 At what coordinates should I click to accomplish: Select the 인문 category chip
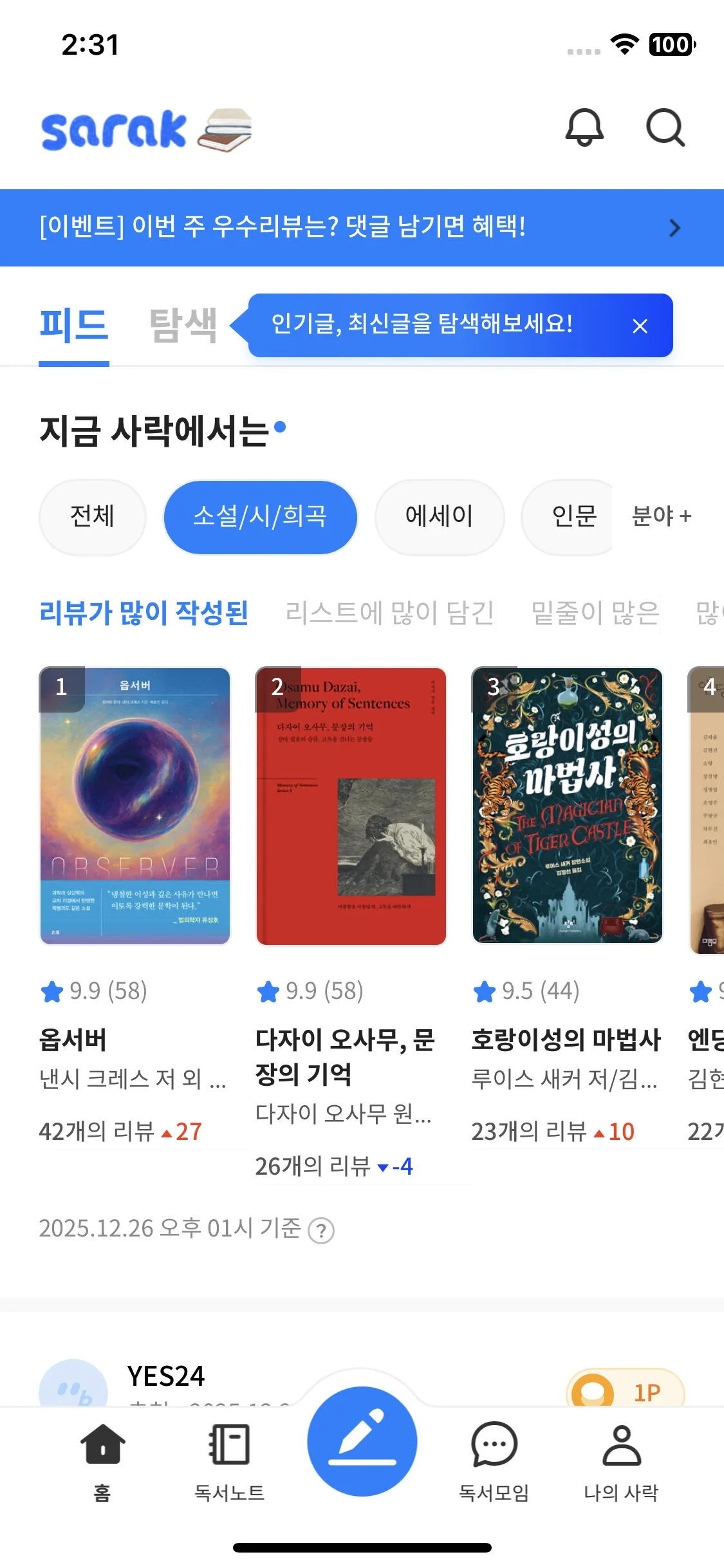coord(573,516)
